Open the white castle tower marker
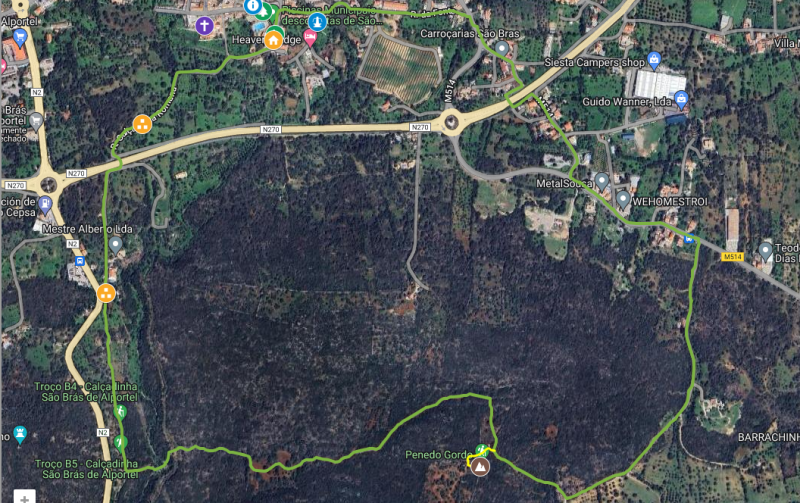 [x=20, y=434]
